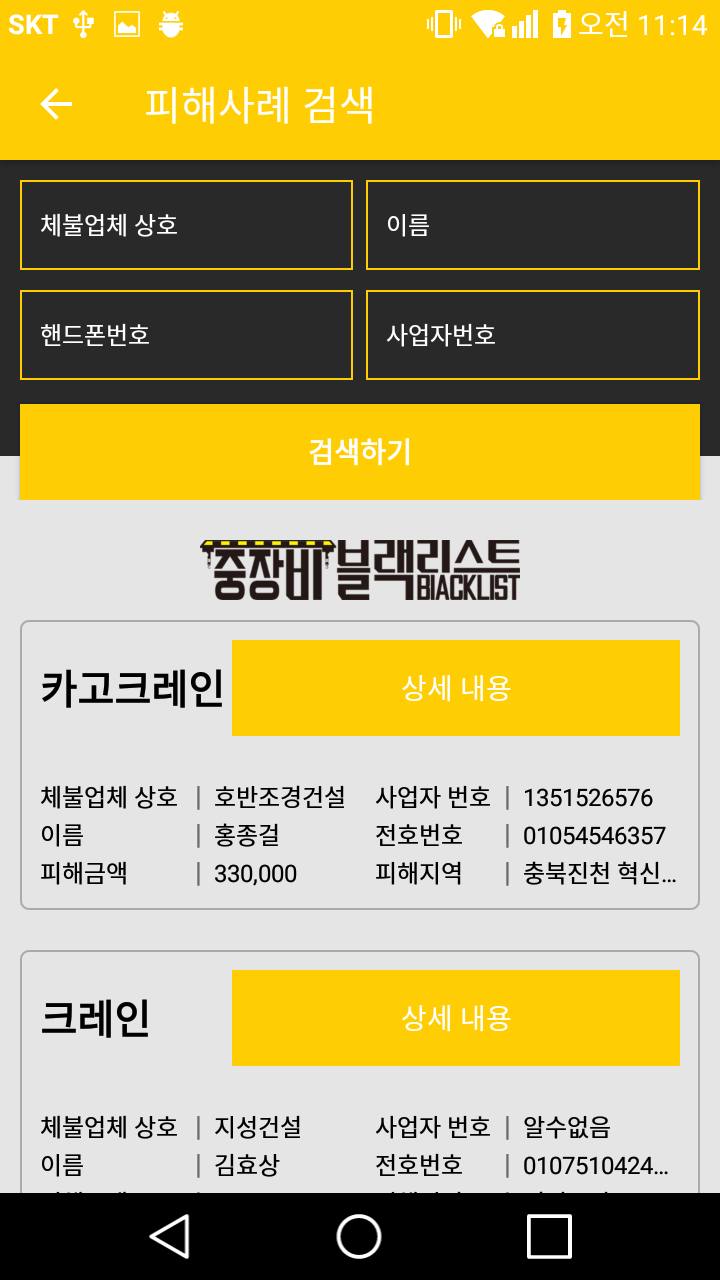This screenshot has height=1280, width=720.
Task: Tap the screenshot image icon in status bar
Action: tap(128, 26)
